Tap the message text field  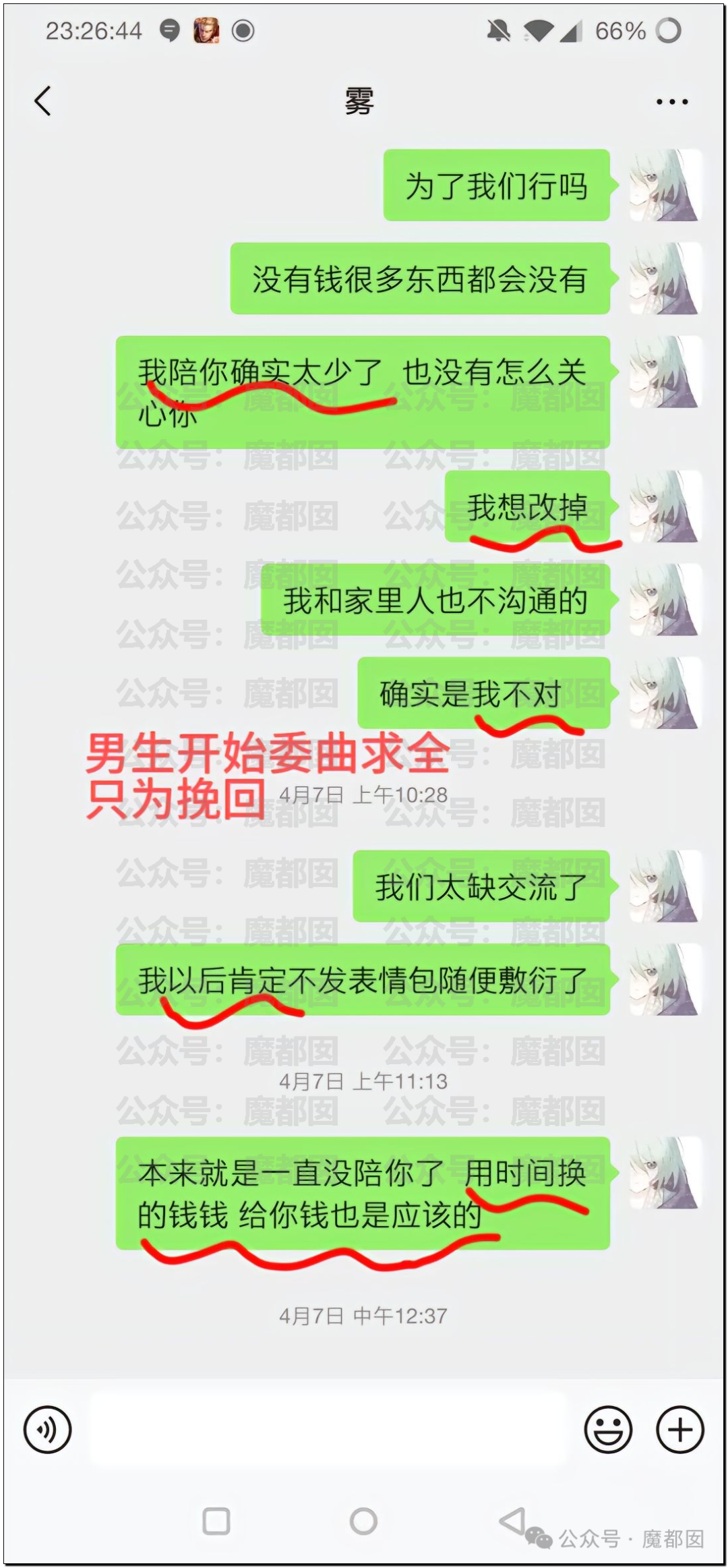(x=327, y=1429)
